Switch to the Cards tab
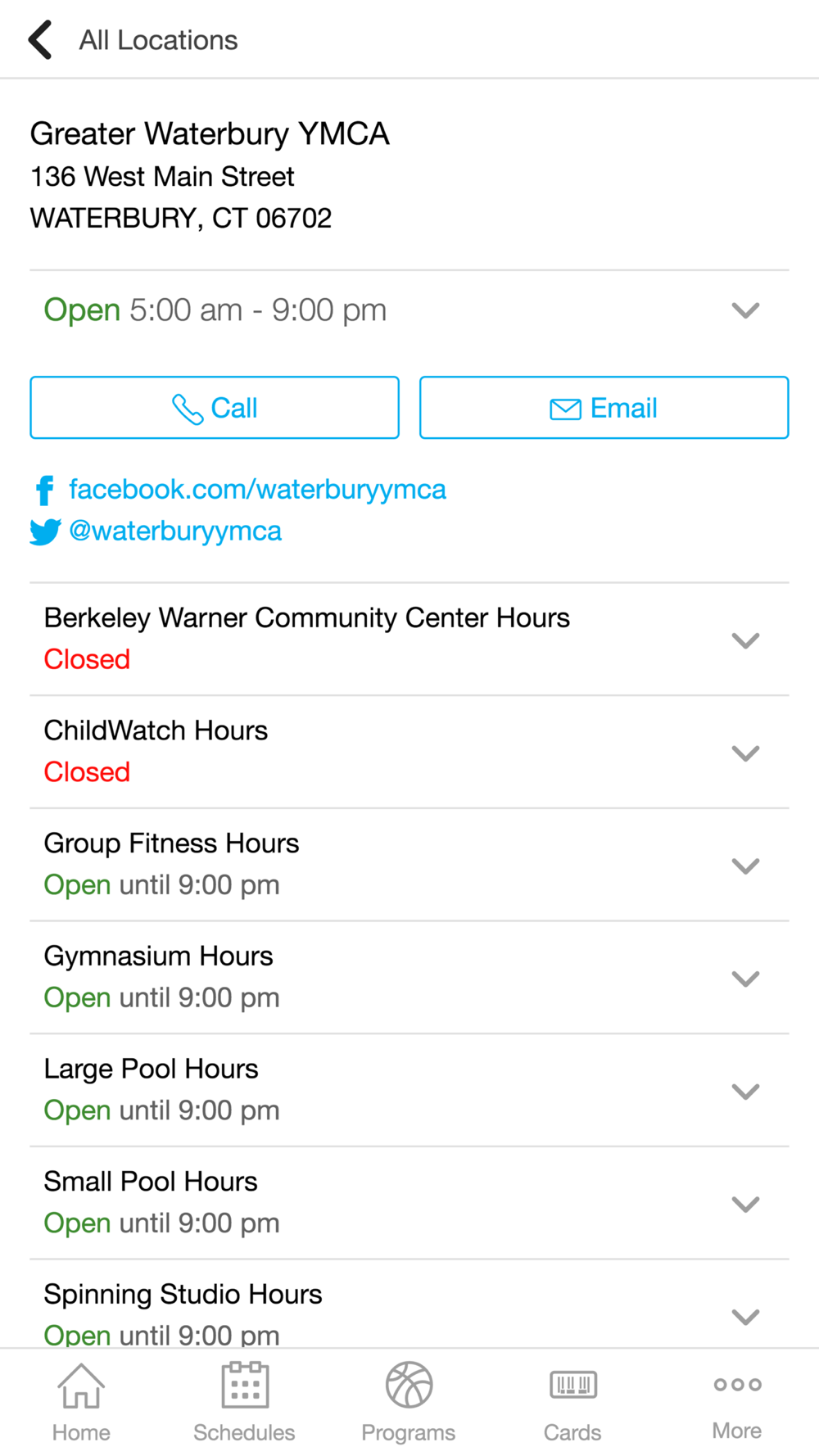 572,1403
